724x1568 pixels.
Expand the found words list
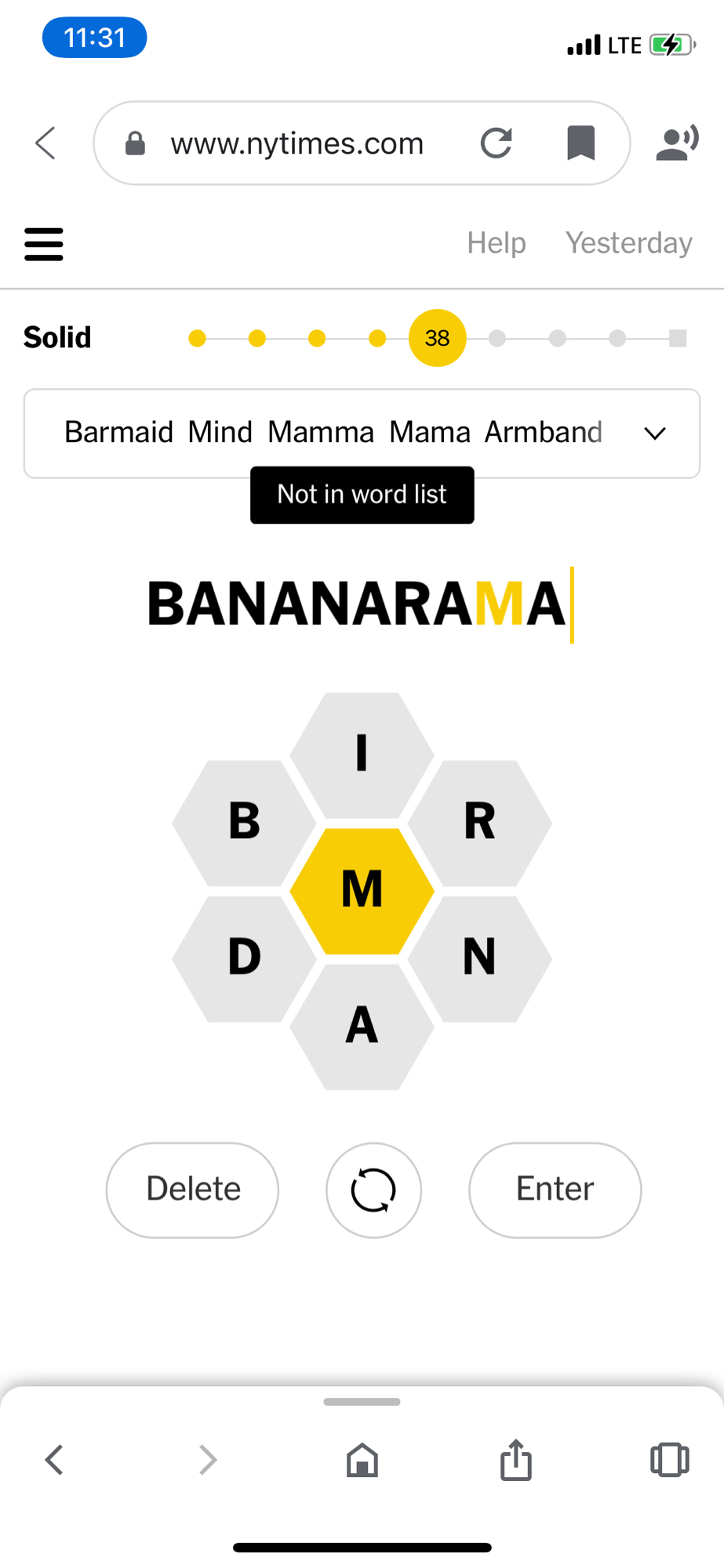pos(654,434)
